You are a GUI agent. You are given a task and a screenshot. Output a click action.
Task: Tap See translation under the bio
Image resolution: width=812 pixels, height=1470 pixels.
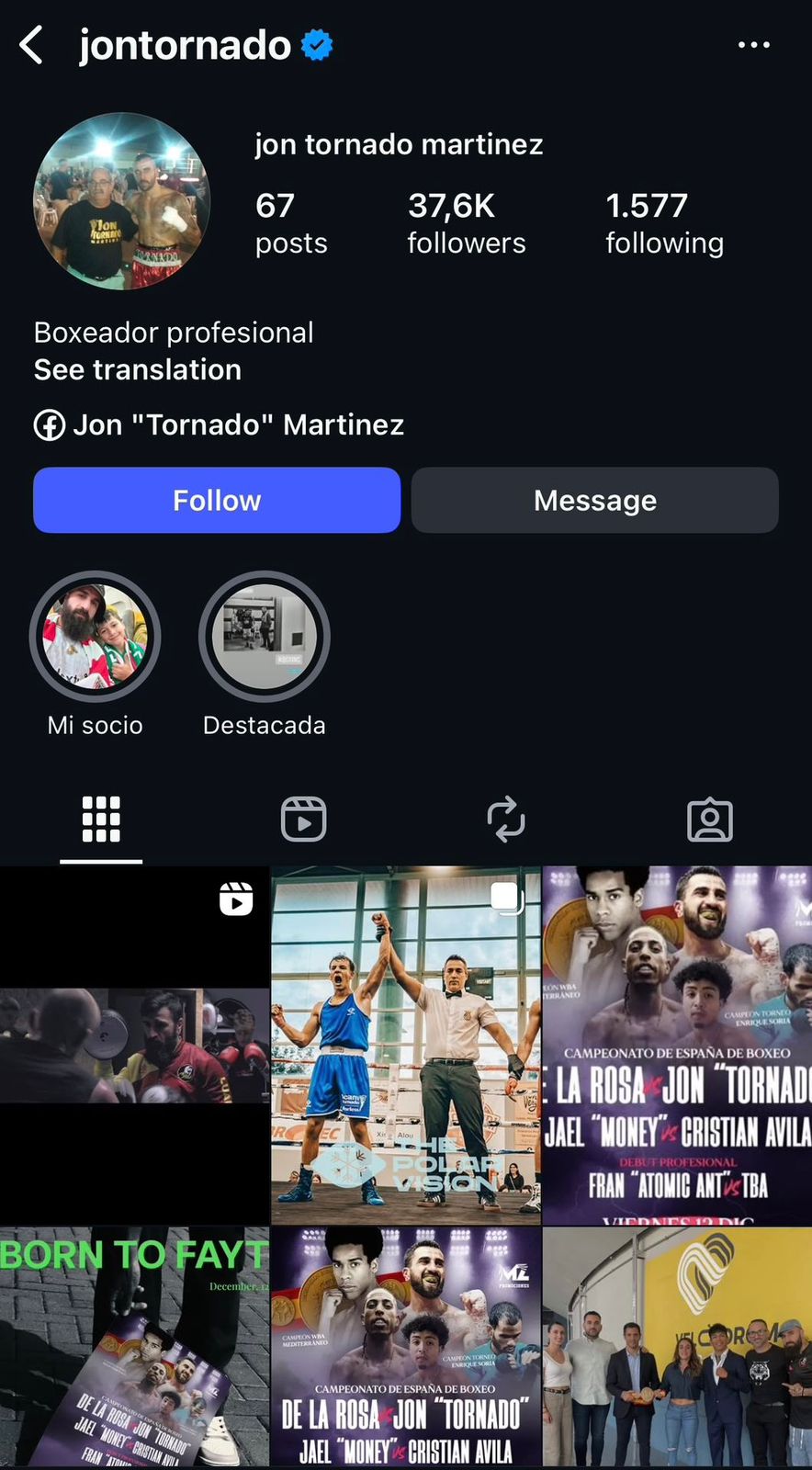[x=138, y=369]
